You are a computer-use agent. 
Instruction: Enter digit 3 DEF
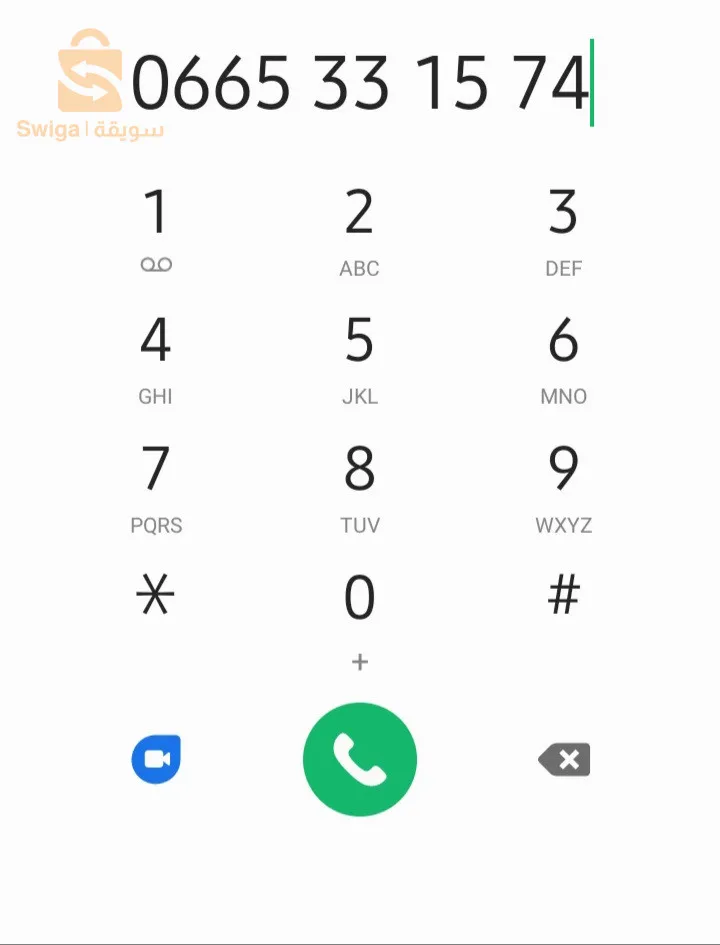(x=563, y=228)
